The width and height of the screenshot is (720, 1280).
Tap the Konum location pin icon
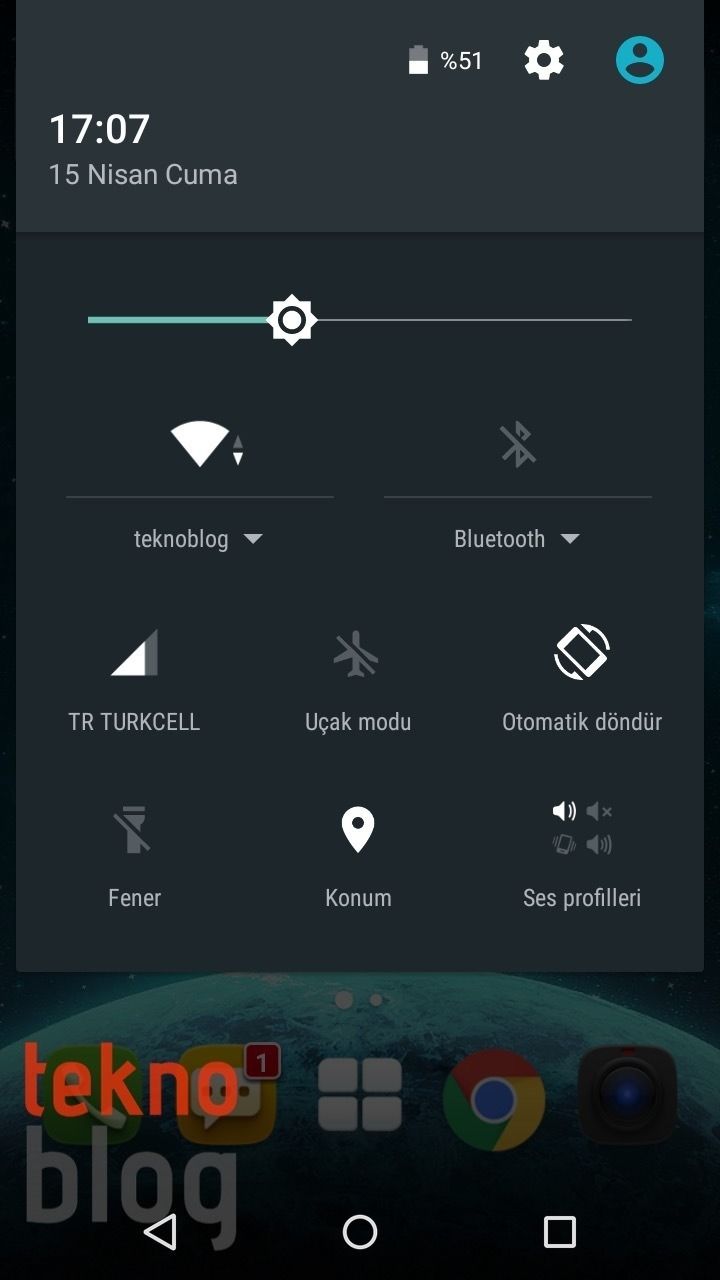click(x=357, y=826)
